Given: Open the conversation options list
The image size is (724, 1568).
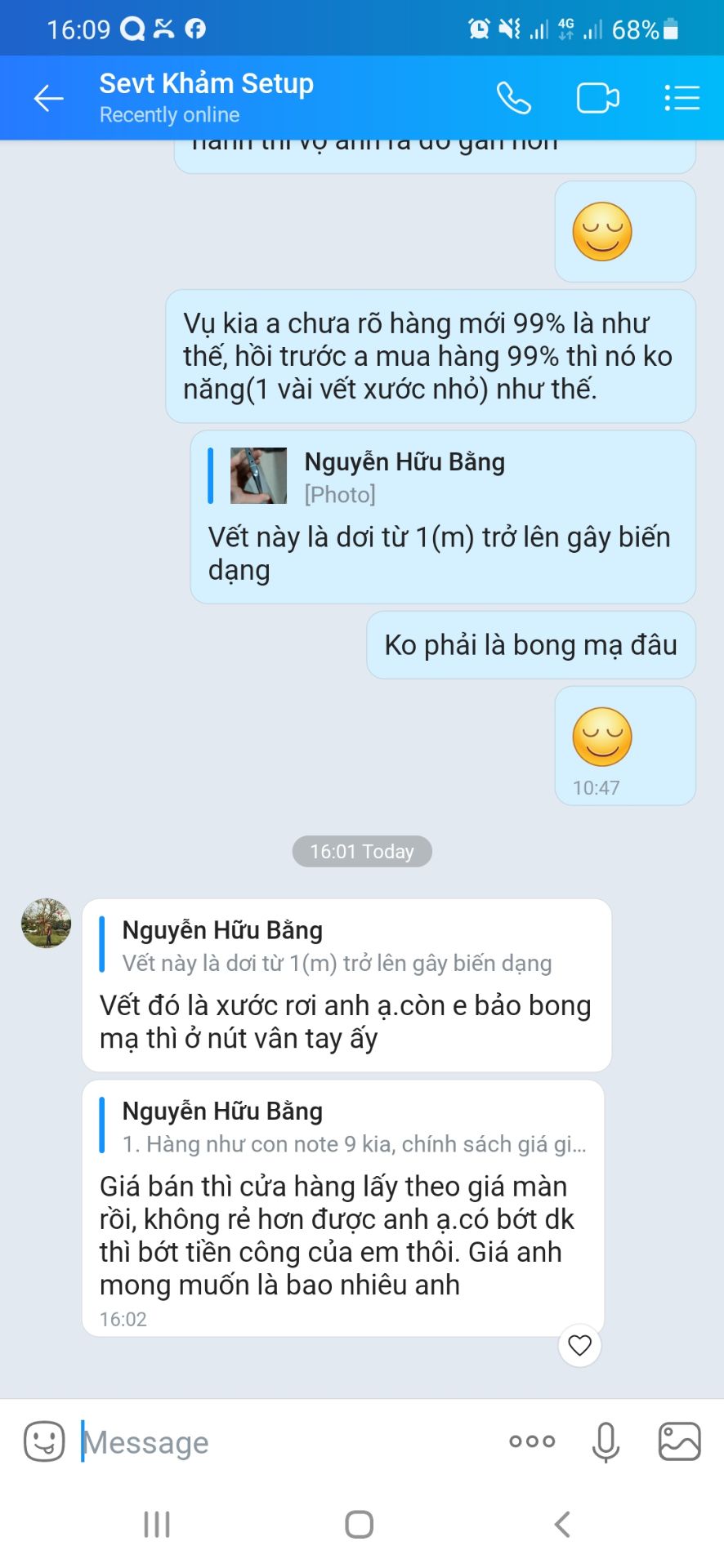Looking at the screenshot, I should pos(681,97).
